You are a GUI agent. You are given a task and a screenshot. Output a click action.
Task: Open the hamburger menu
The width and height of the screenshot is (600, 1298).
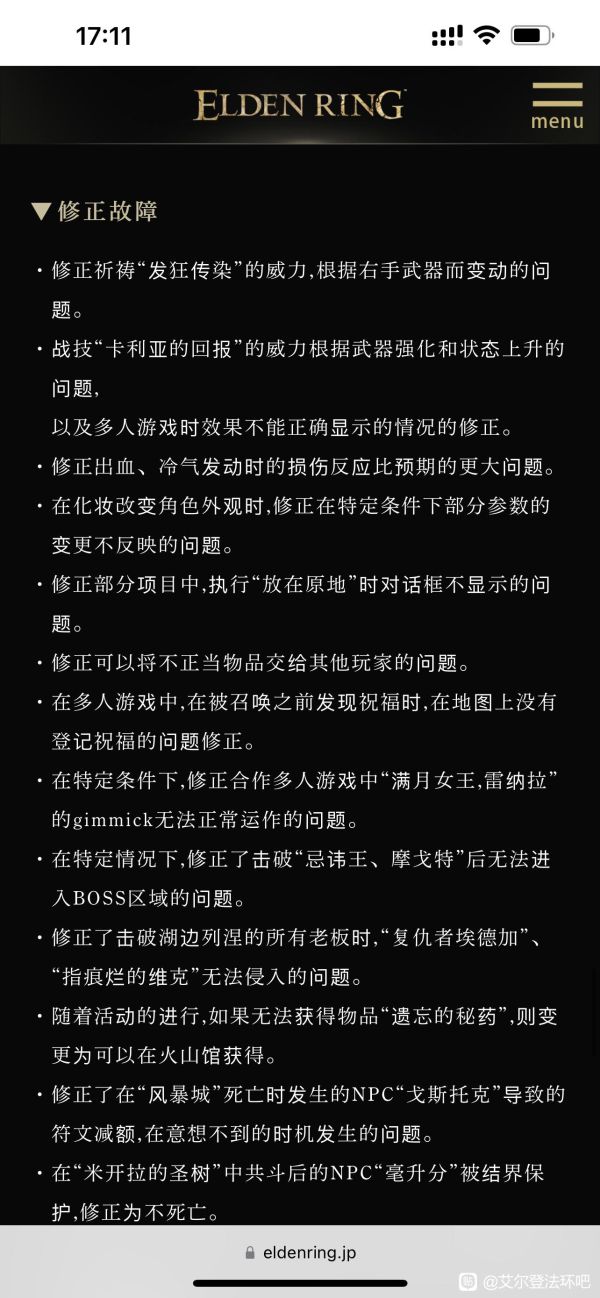click(x=557, y=105)
